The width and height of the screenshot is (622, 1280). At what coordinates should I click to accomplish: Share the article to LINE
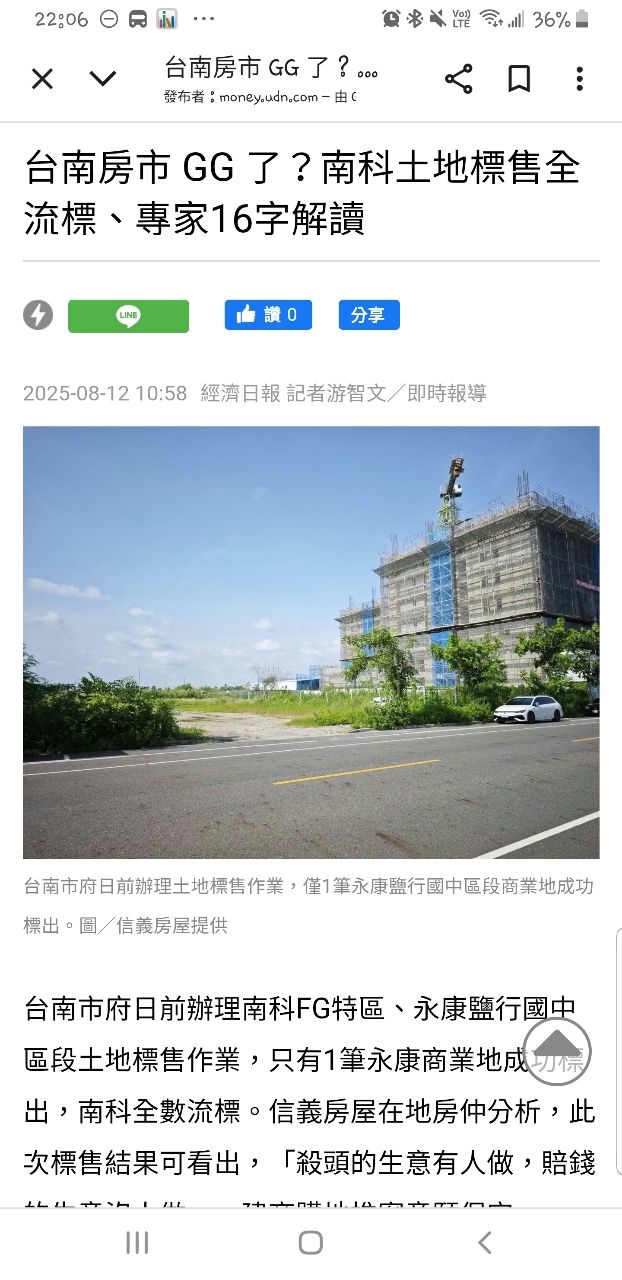[128, 316]
